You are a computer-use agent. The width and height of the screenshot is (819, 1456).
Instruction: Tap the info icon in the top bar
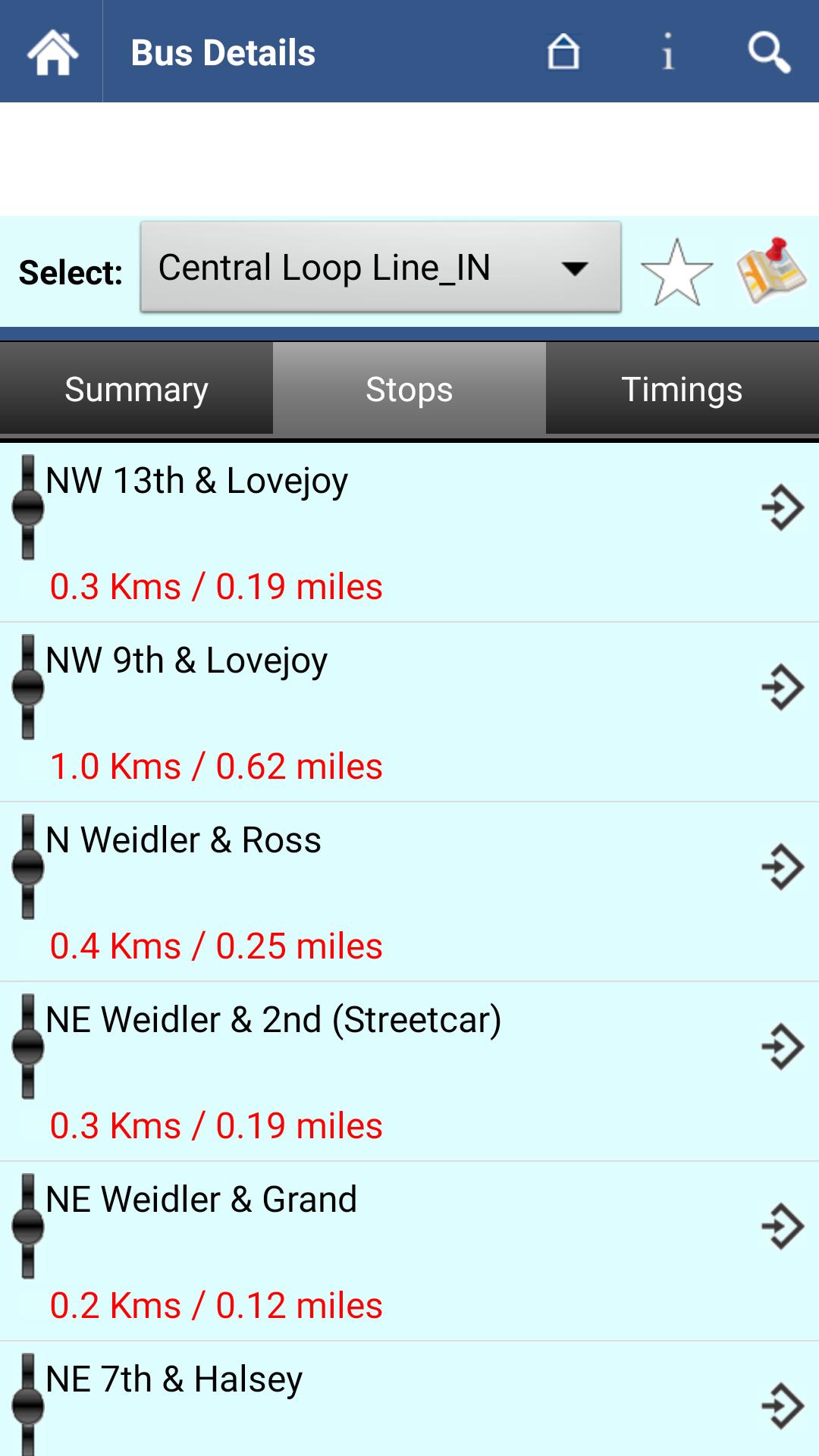(x=667, y=52)
